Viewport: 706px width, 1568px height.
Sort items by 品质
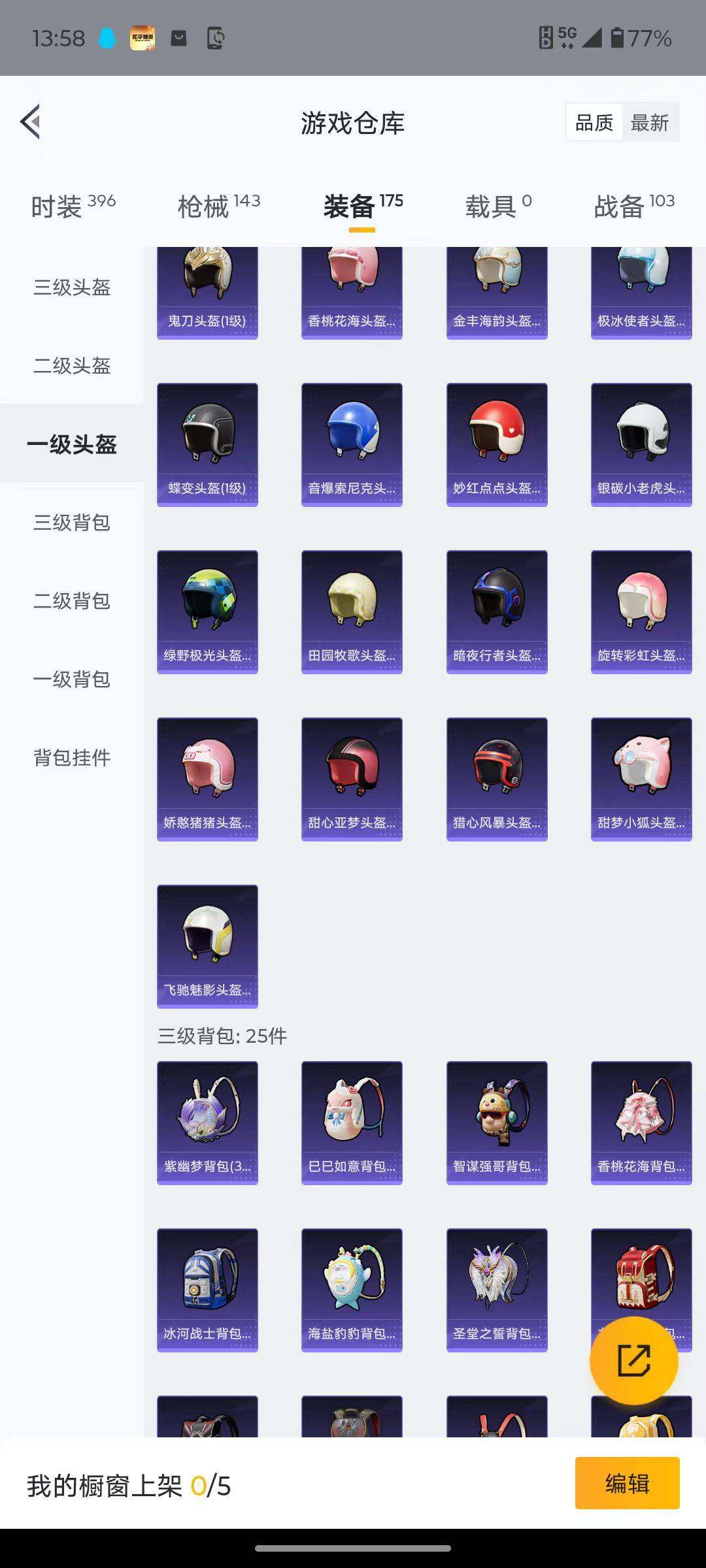594,122
